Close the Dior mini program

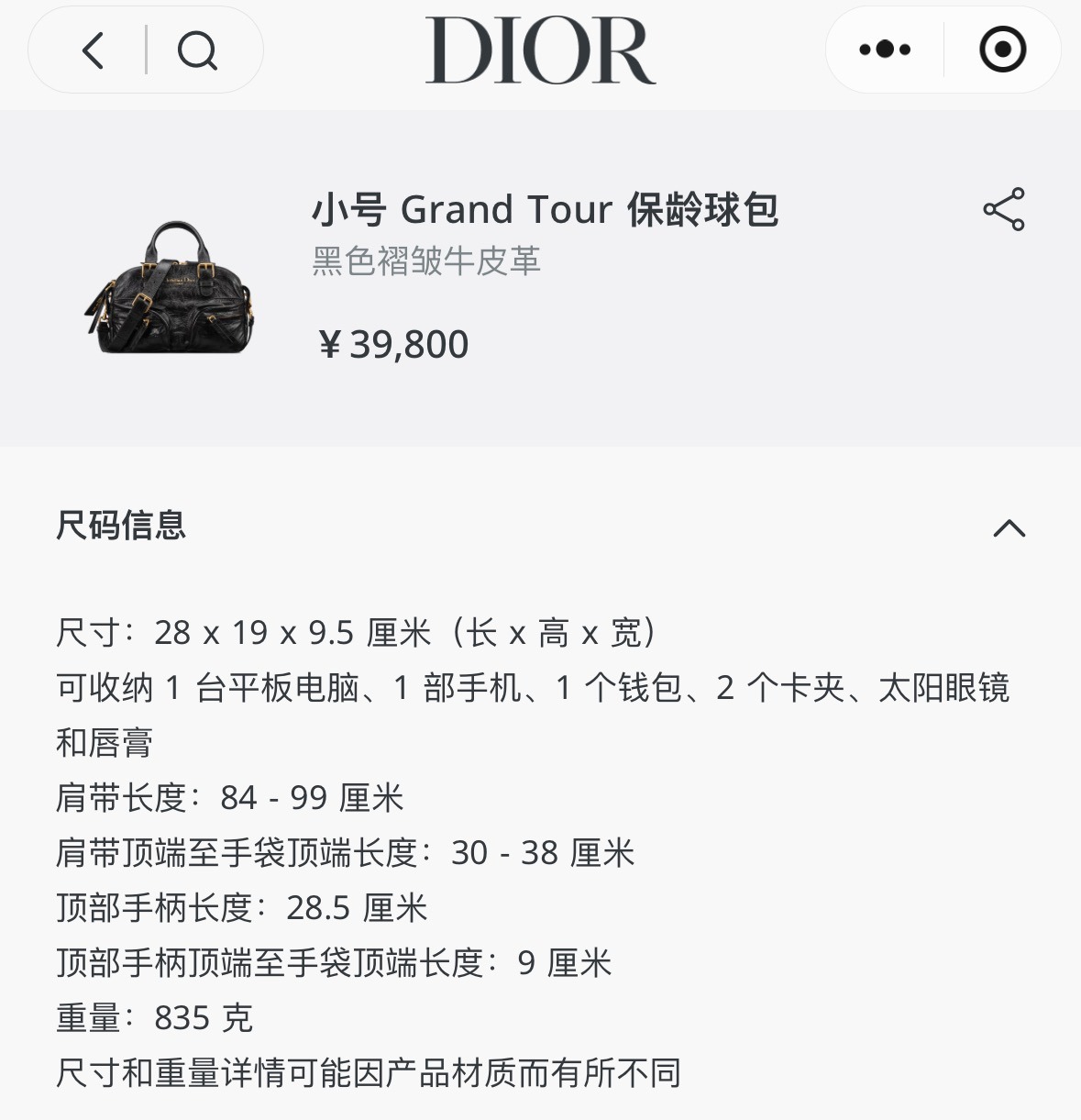click(x=1002, y=50)
